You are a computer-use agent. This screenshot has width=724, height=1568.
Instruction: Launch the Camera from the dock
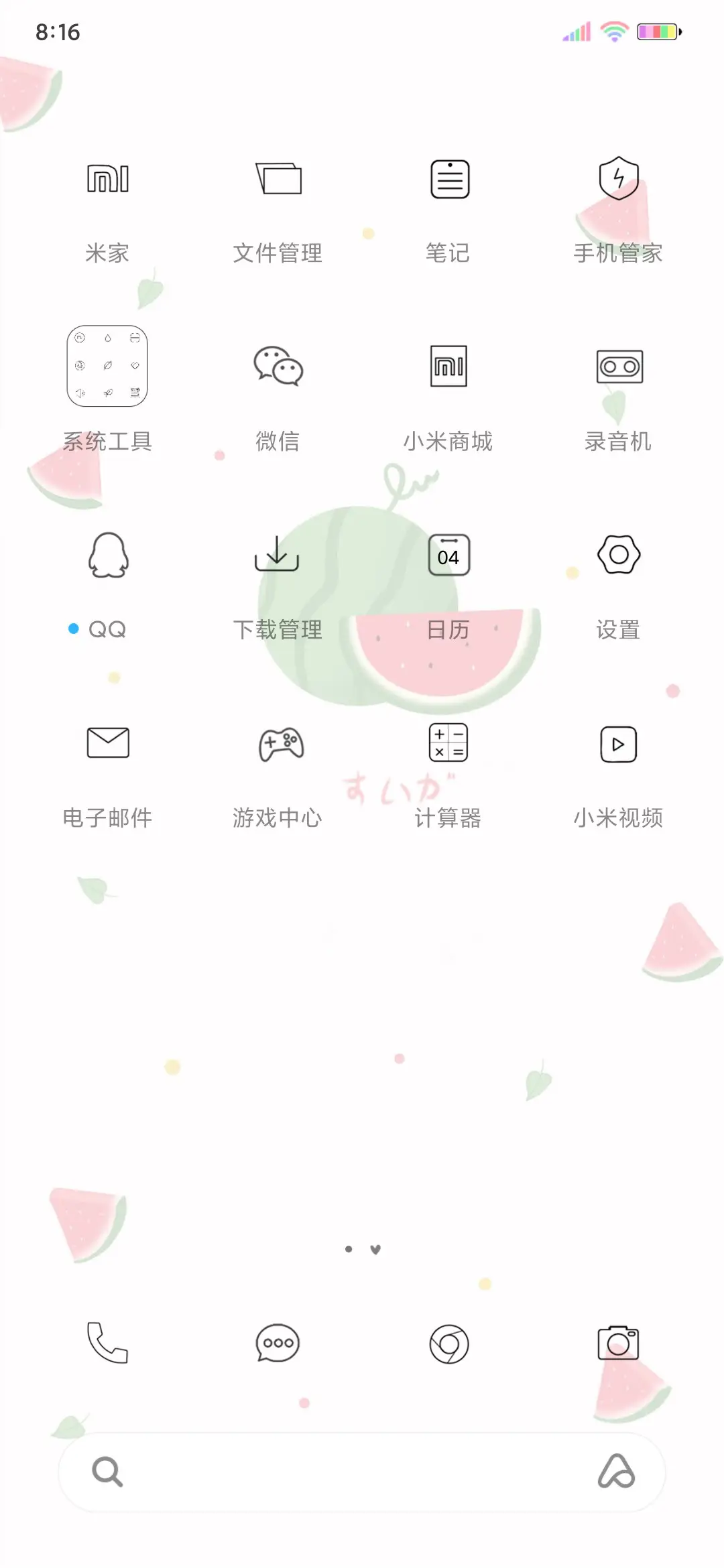(x=618, y=1344)
